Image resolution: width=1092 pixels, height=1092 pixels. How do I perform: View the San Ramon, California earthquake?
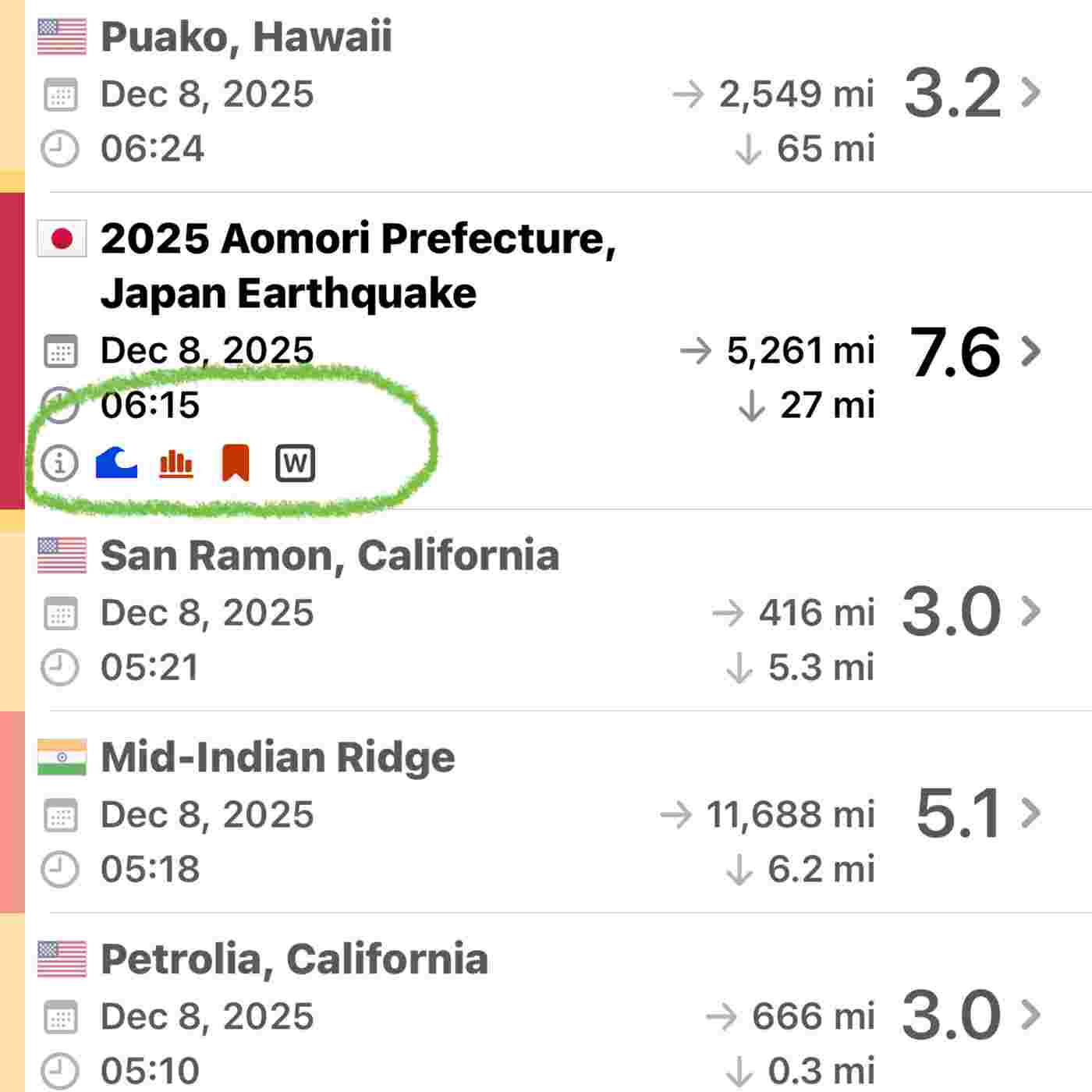click(x=546, y=611)
